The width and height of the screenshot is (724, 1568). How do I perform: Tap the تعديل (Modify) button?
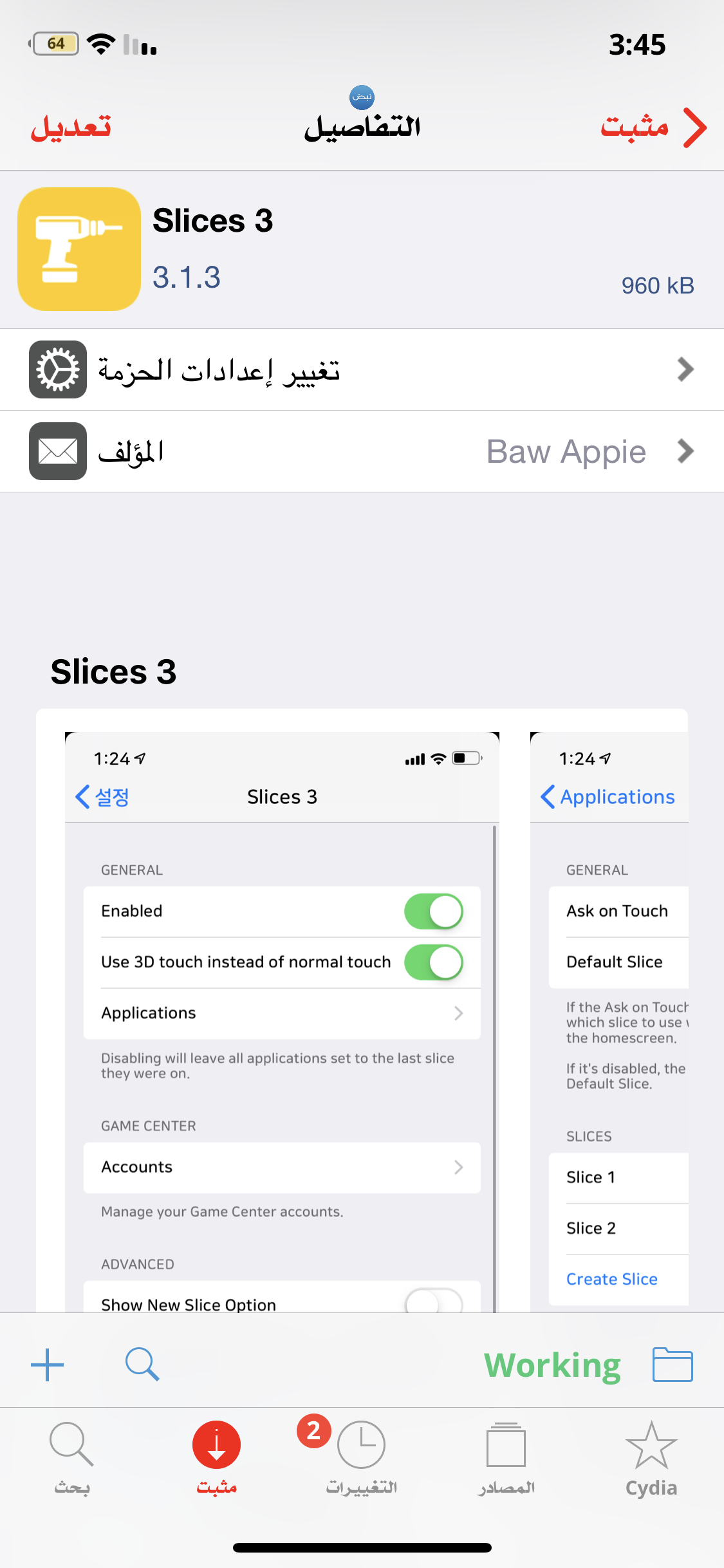(x=71, y=126)
